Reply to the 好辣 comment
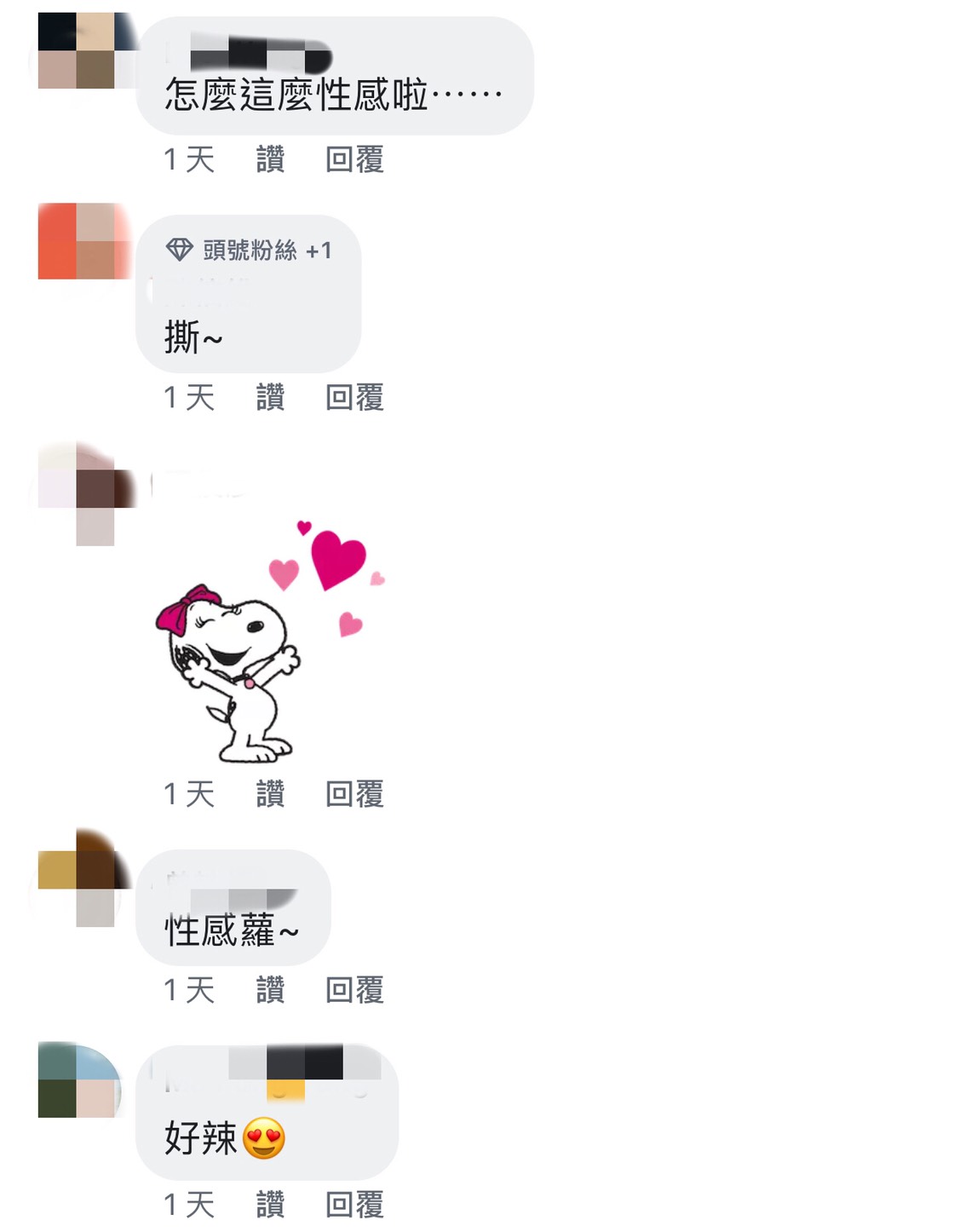966x1232 pixels. [x=354, y=1205]
